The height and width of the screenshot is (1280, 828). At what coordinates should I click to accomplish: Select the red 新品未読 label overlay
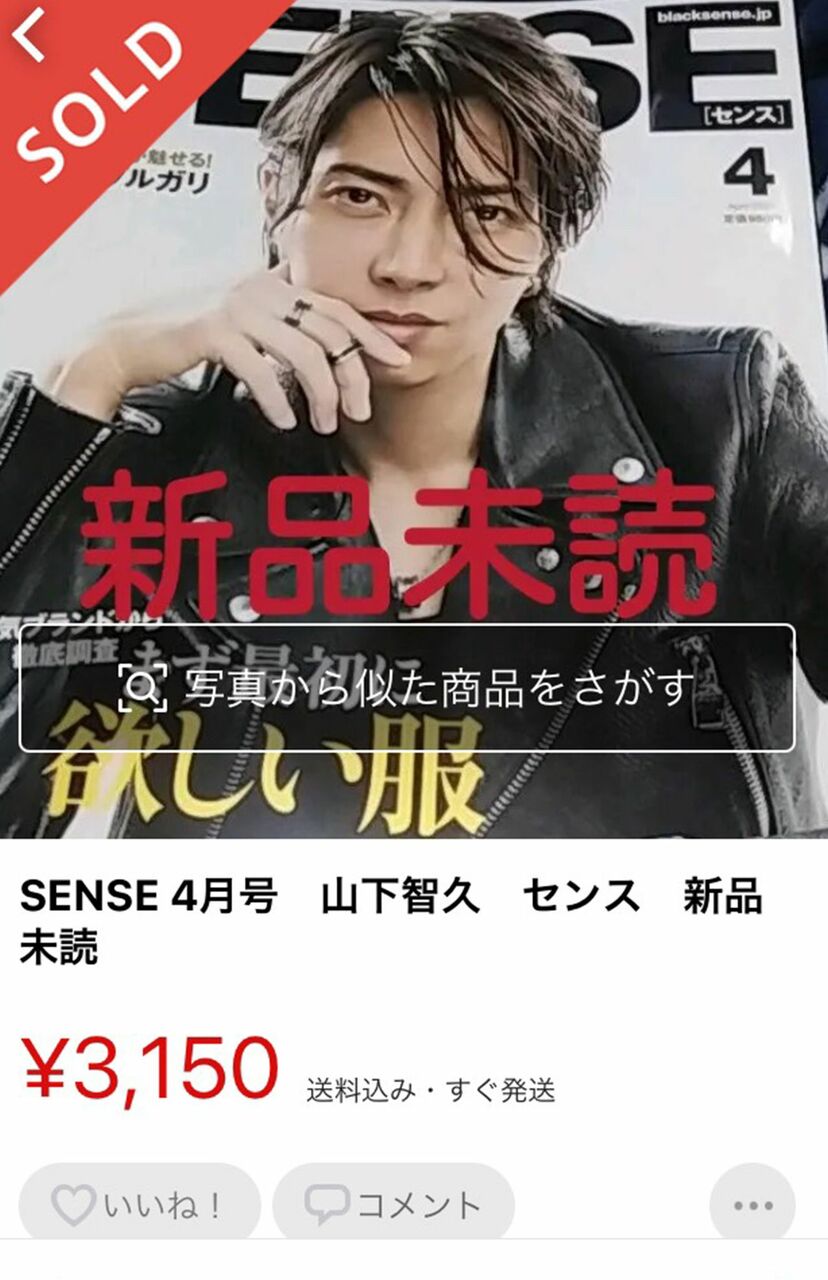coord(400,535)
